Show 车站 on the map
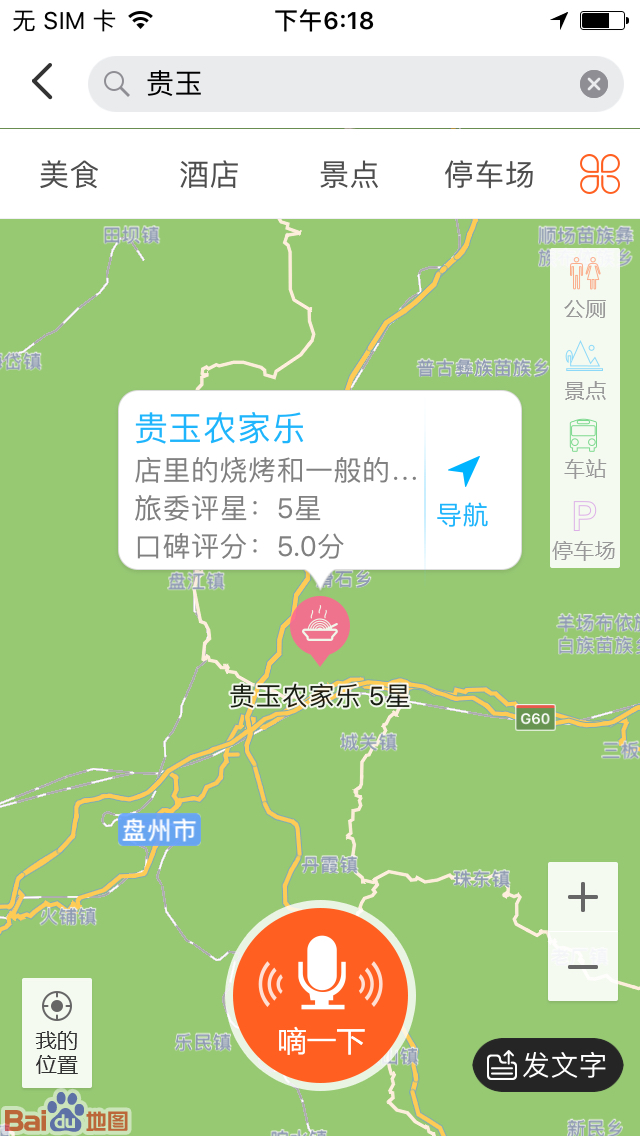 click(x=585, y=449)
